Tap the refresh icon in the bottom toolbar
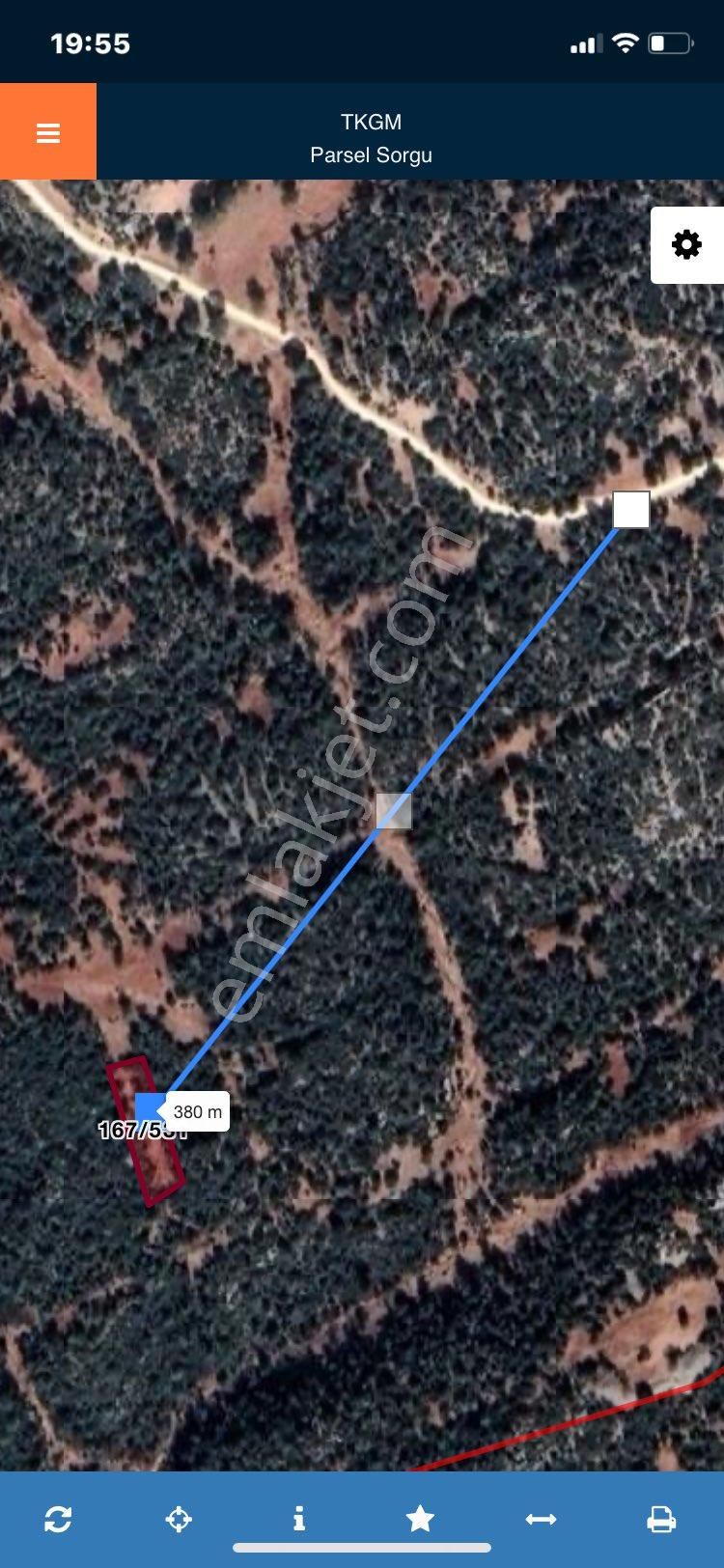 point(58,1519)
